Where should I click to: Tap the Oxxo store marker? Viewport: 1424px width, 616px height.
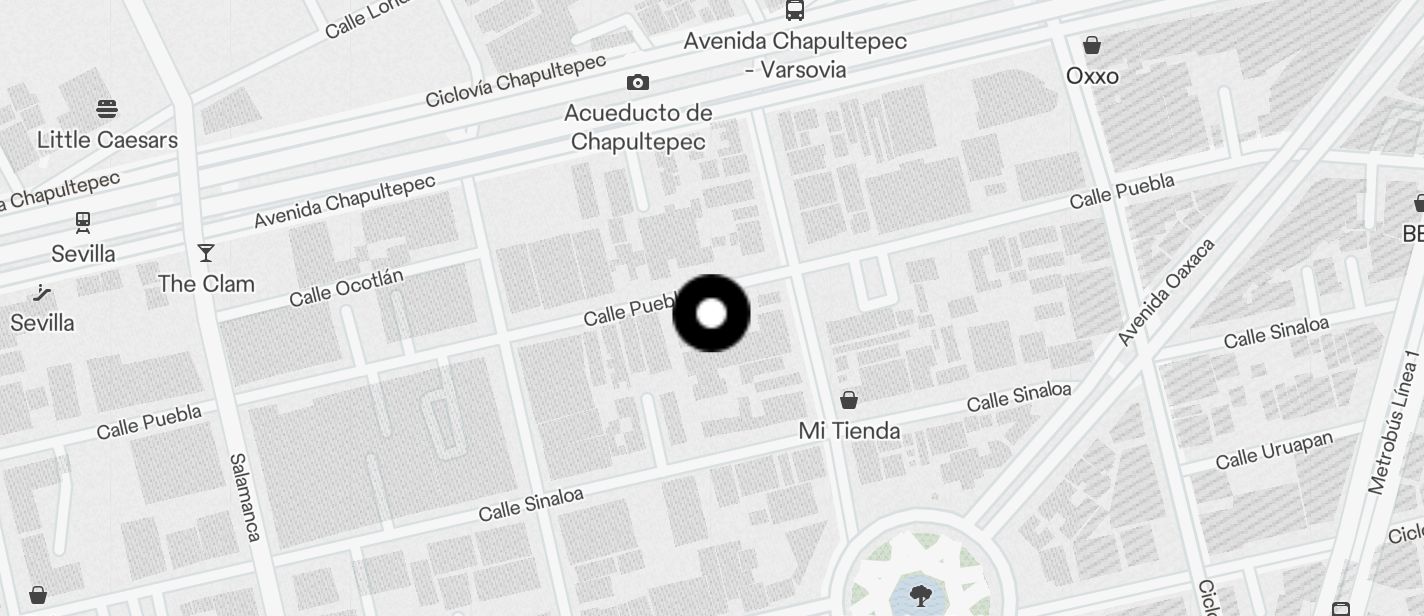(1092, 46)
